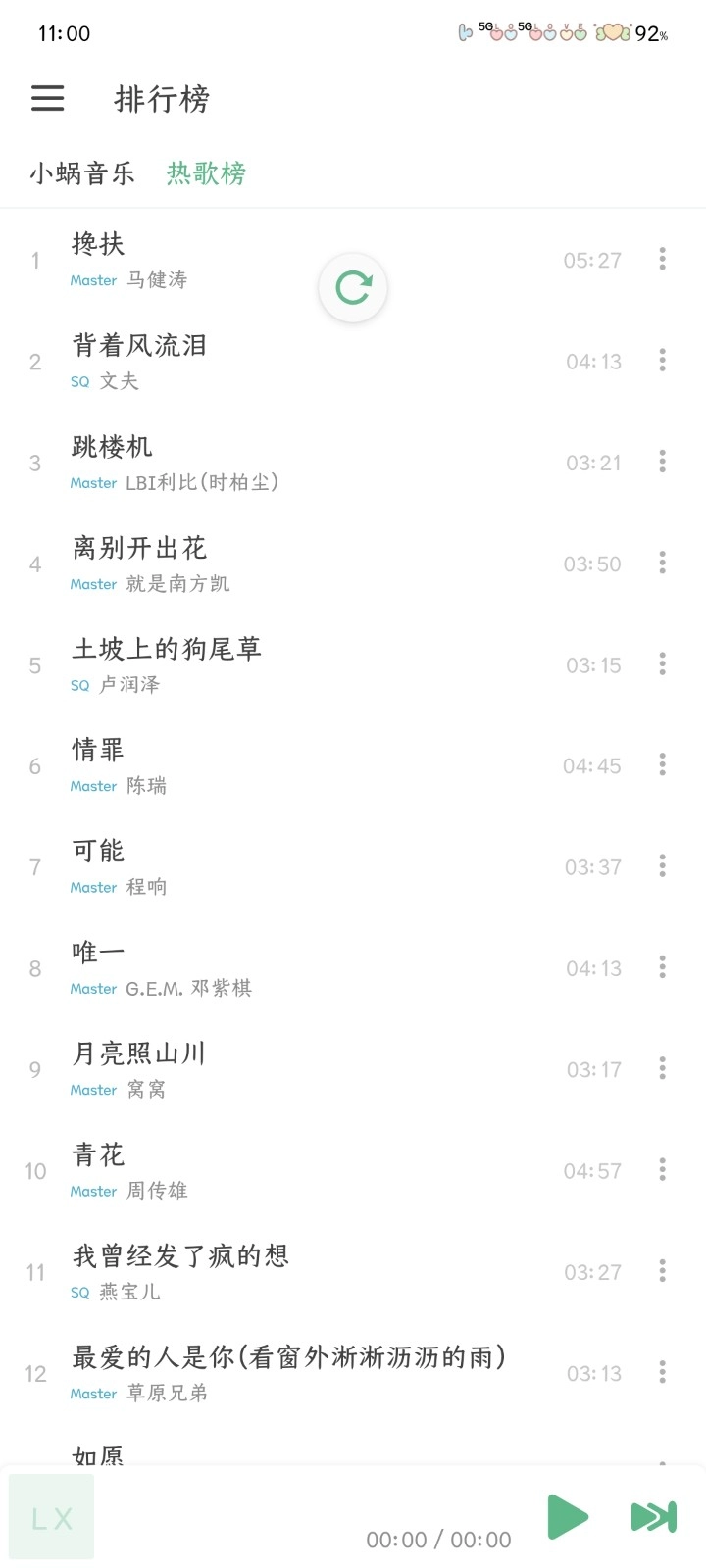Start playback with the play button
This screenshot has height=1568, width=706.
click(567, 1516)
